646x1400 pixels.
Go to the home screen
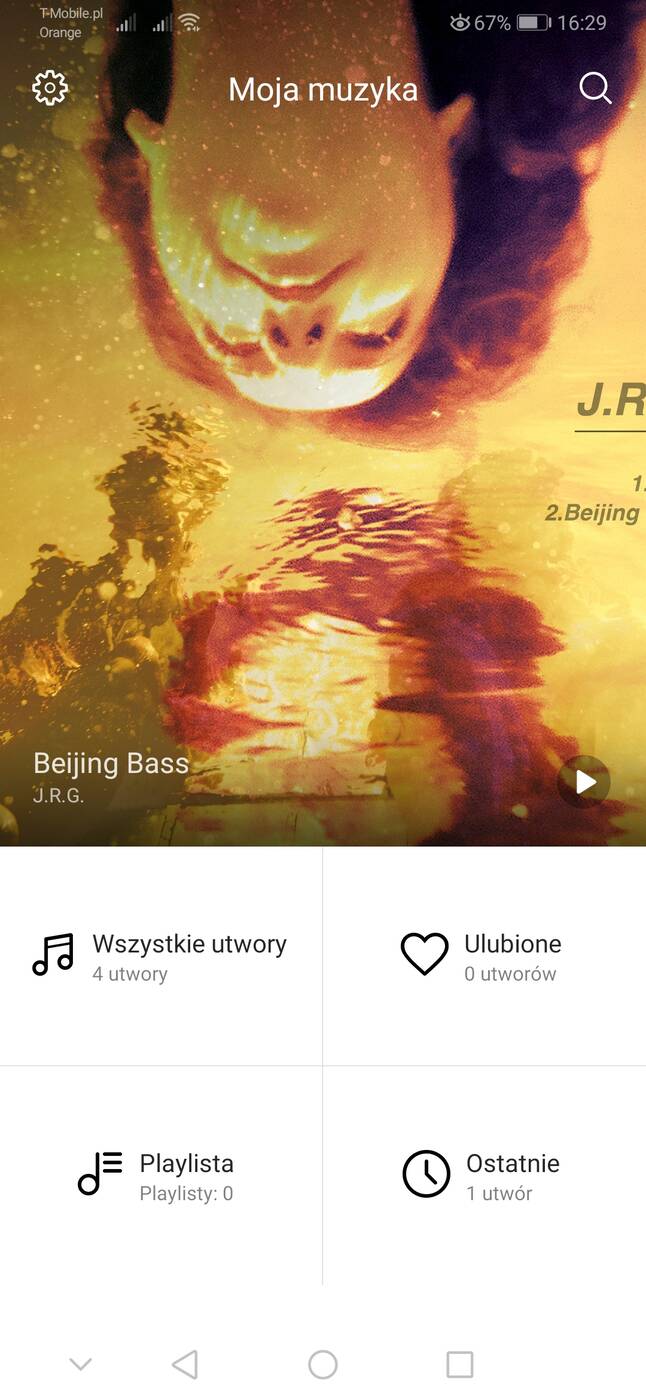323,1364
